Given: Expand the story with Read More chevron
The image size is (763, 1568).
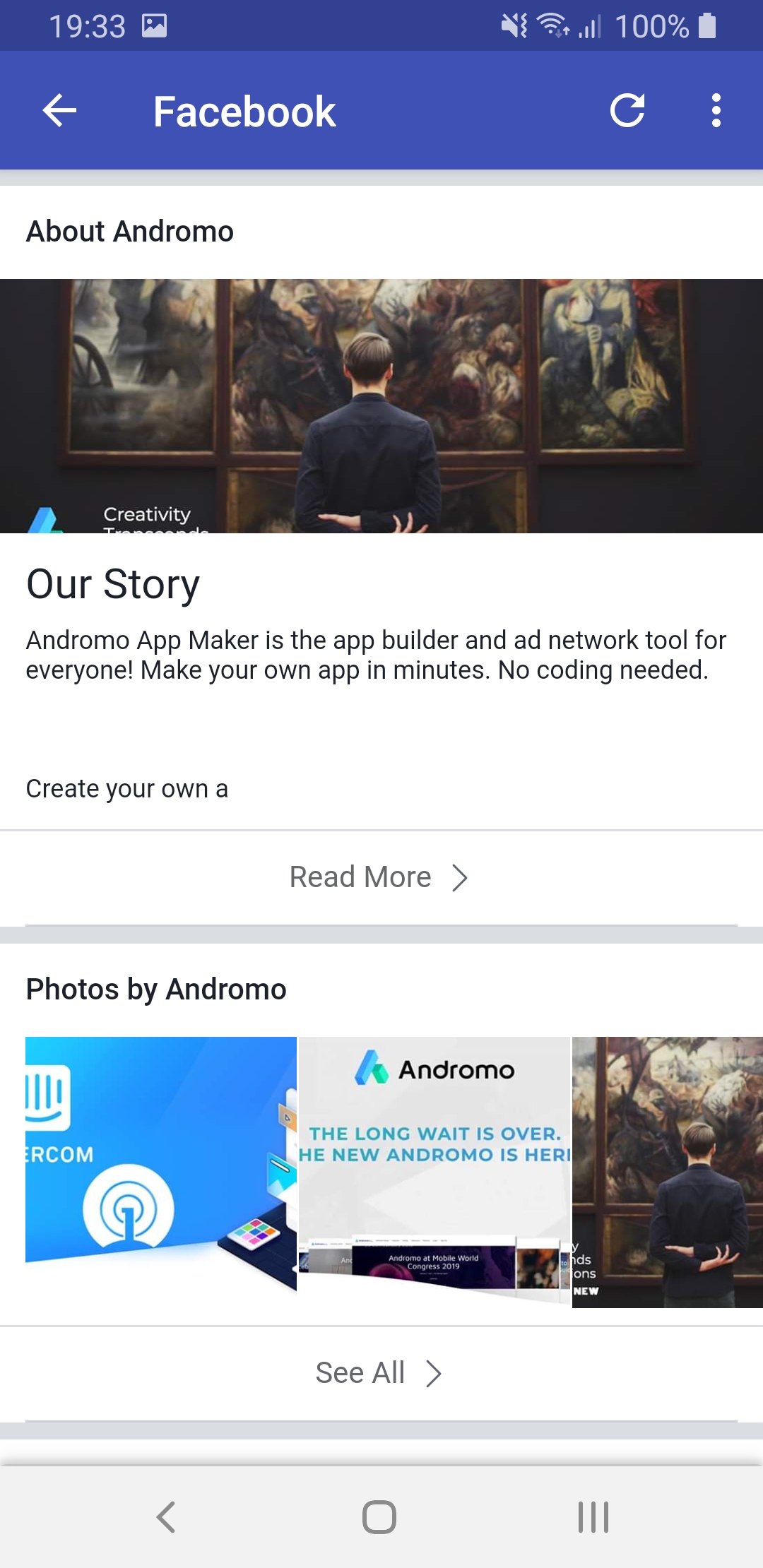Looking at the screenshot, I should coord(460,877).
